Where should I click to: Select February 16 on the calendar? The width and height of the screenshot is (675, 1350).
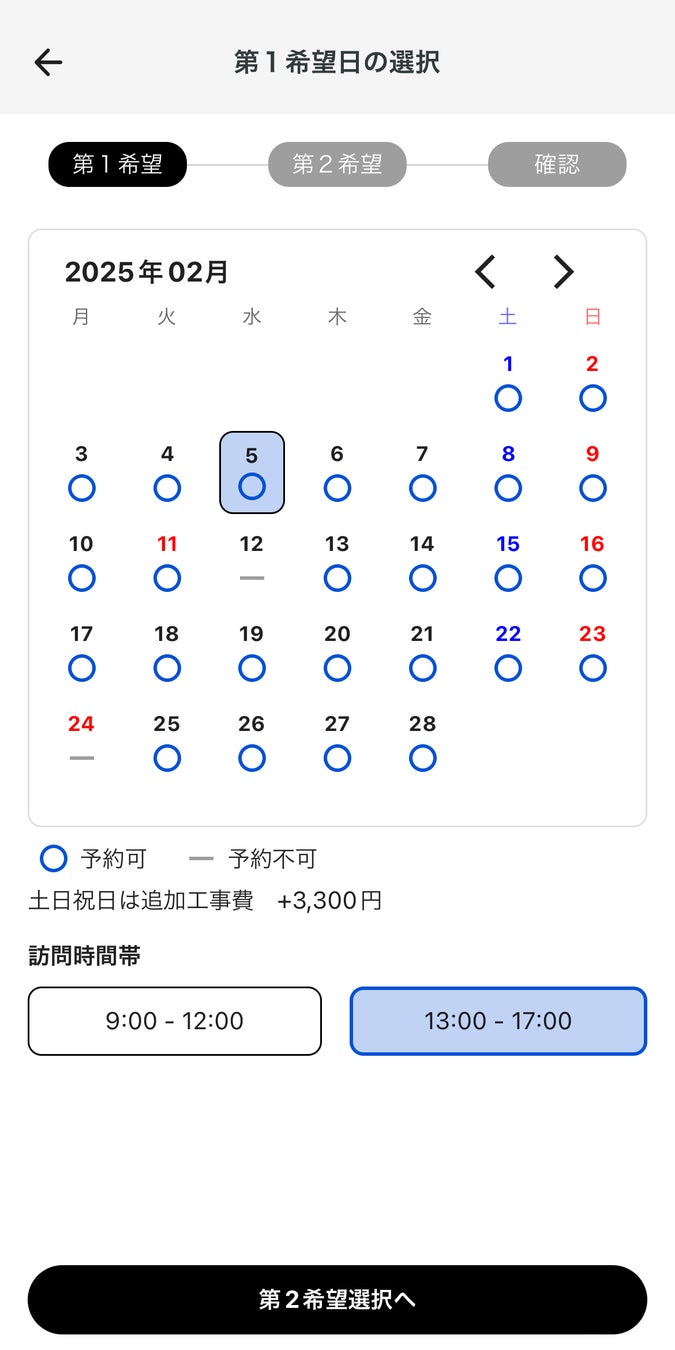pos(593,563)
